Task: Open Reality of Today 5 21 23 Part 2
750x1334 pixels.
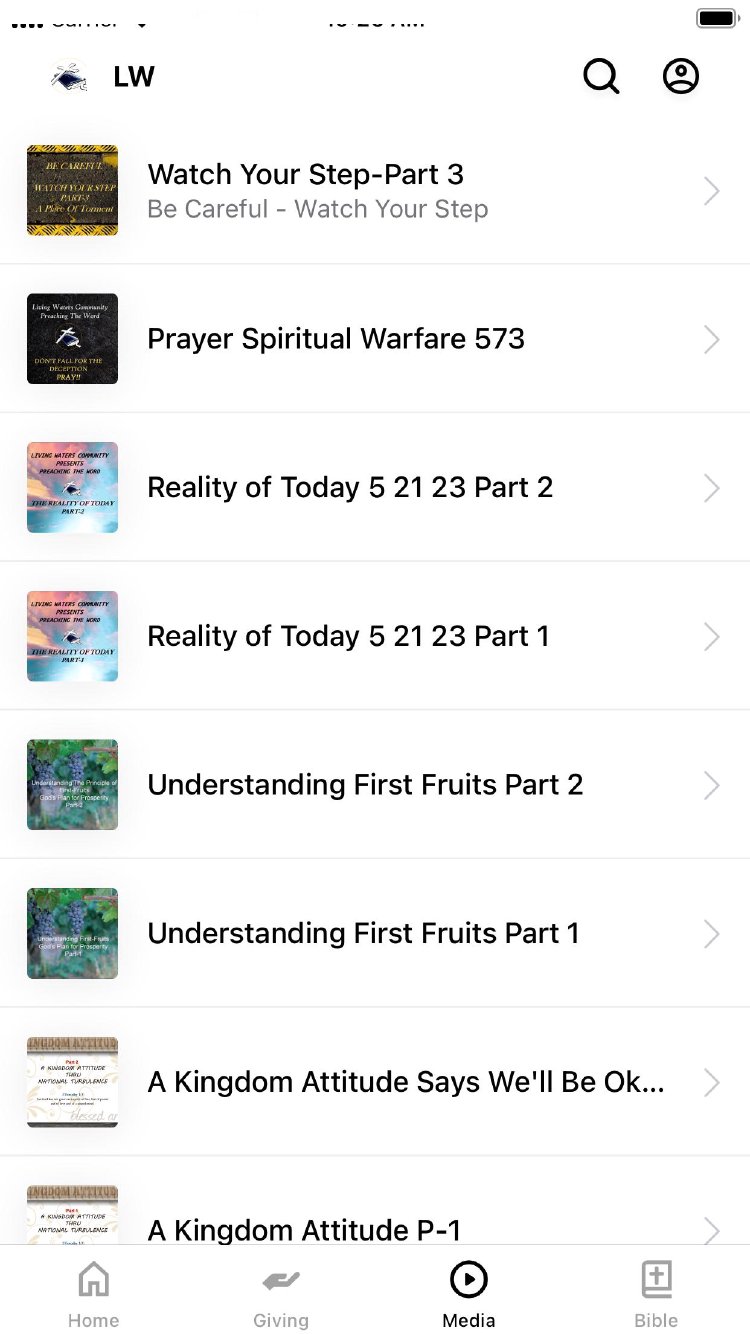Action: pyautogui.click(x=375, y=488)
